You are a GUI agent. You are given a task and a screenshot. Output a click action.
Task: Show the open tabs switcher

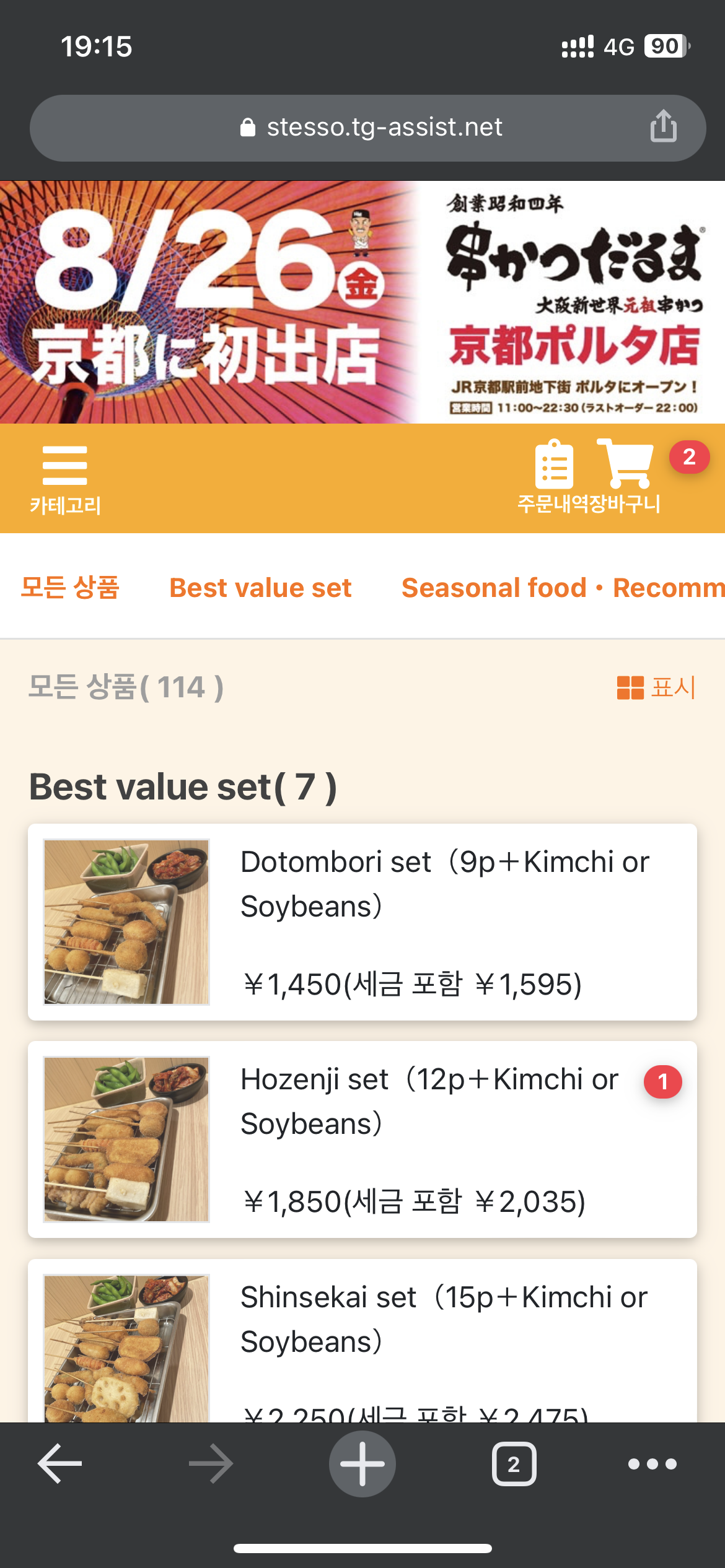[514, 1464]
